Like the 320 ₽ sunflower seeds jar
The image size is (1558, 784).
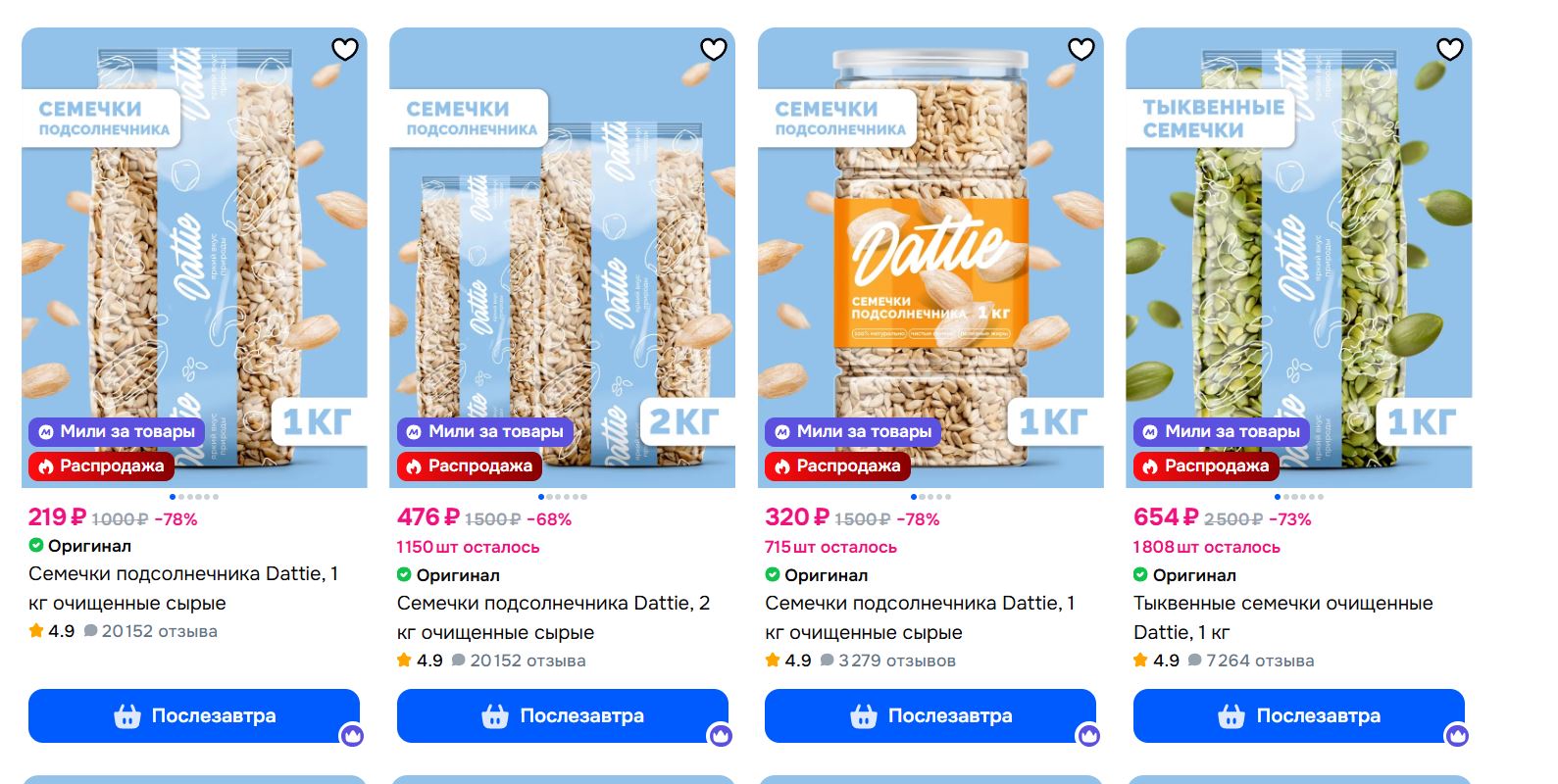point(1081,49)
